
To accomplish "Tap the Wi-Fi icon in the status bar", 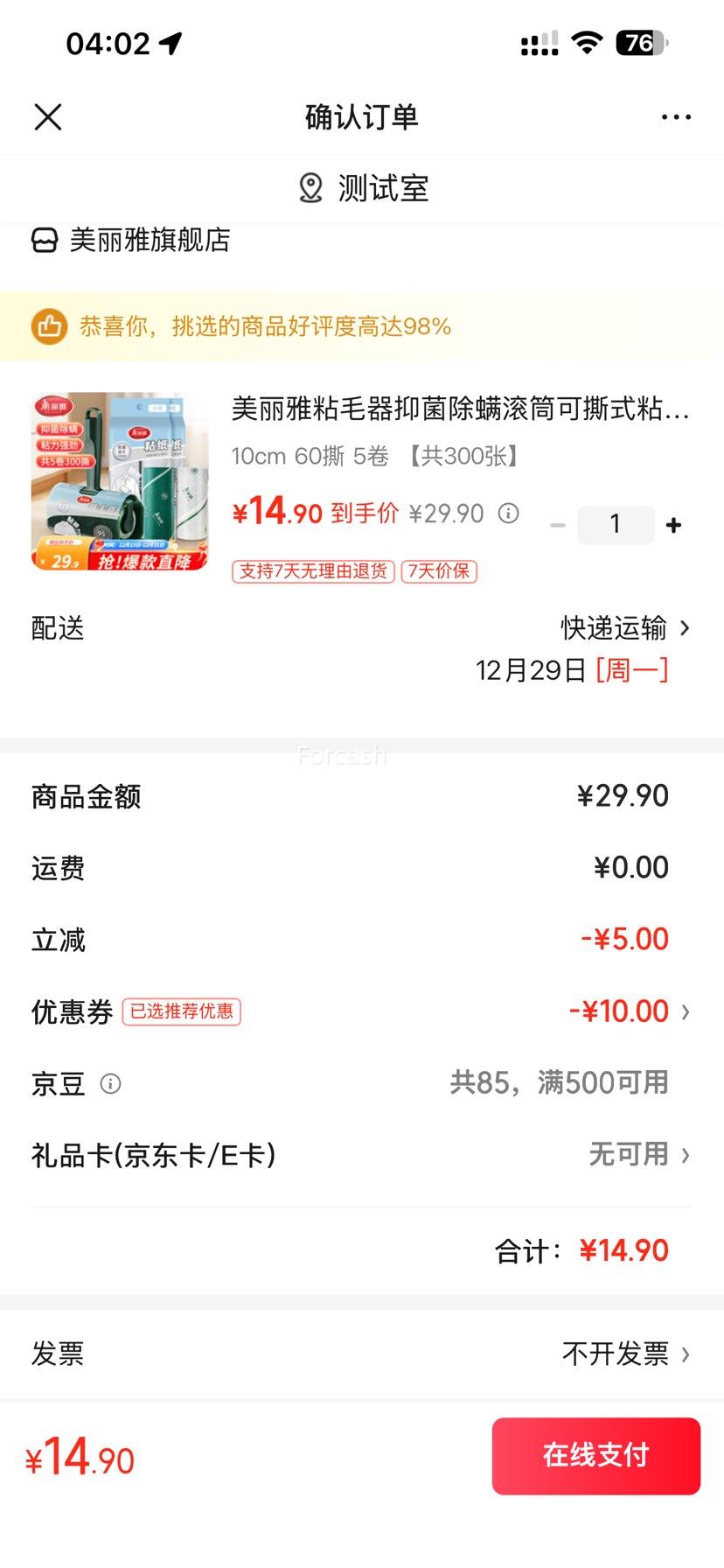I will tap(588, 41).
